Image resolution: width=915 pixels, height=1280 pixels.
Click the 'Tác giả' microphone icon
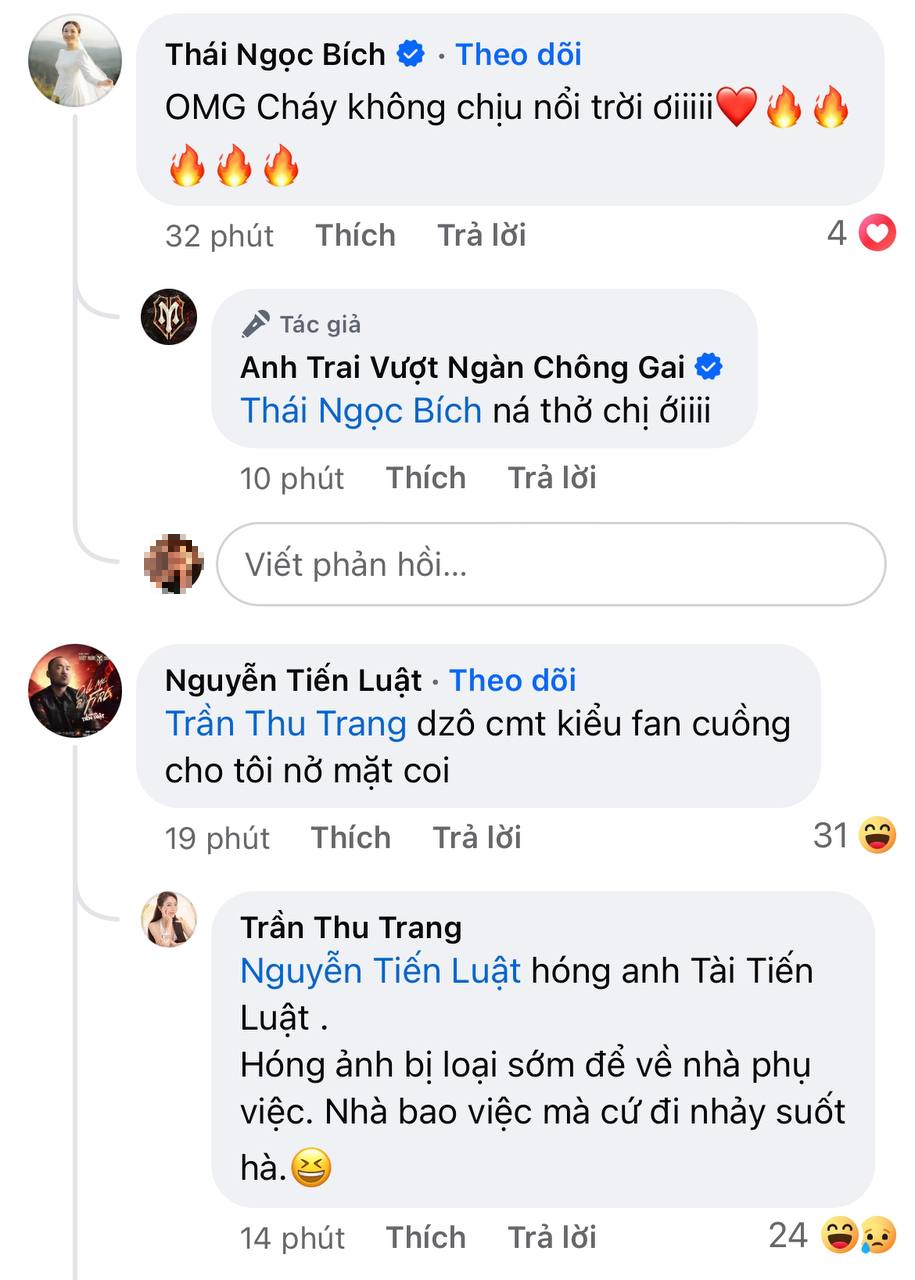tap(257, 322)
